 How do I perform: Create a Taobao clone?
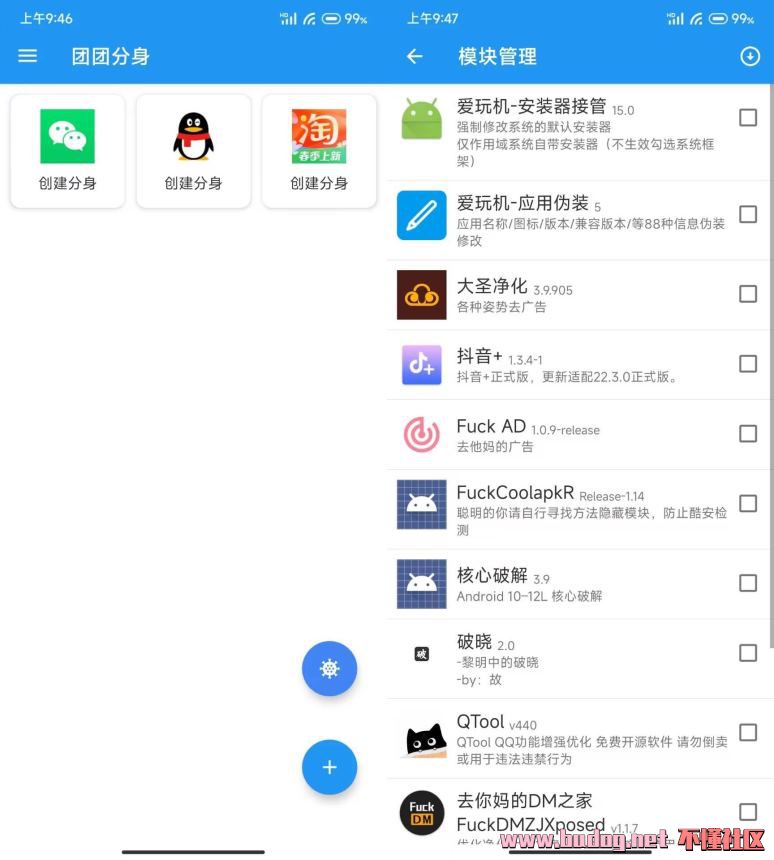pos(319,150)
